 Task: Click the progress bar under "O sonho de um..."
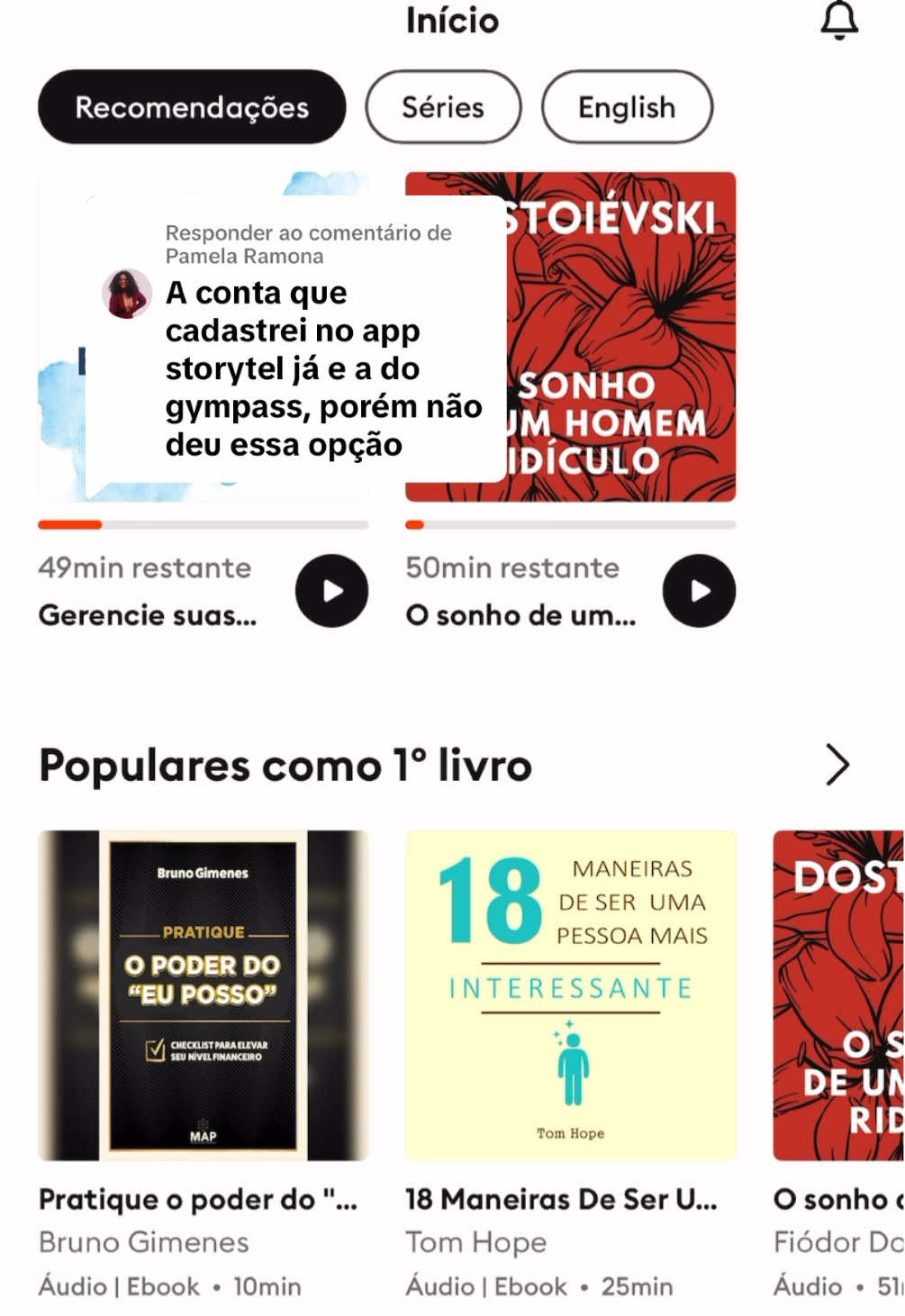coord(572,523)
